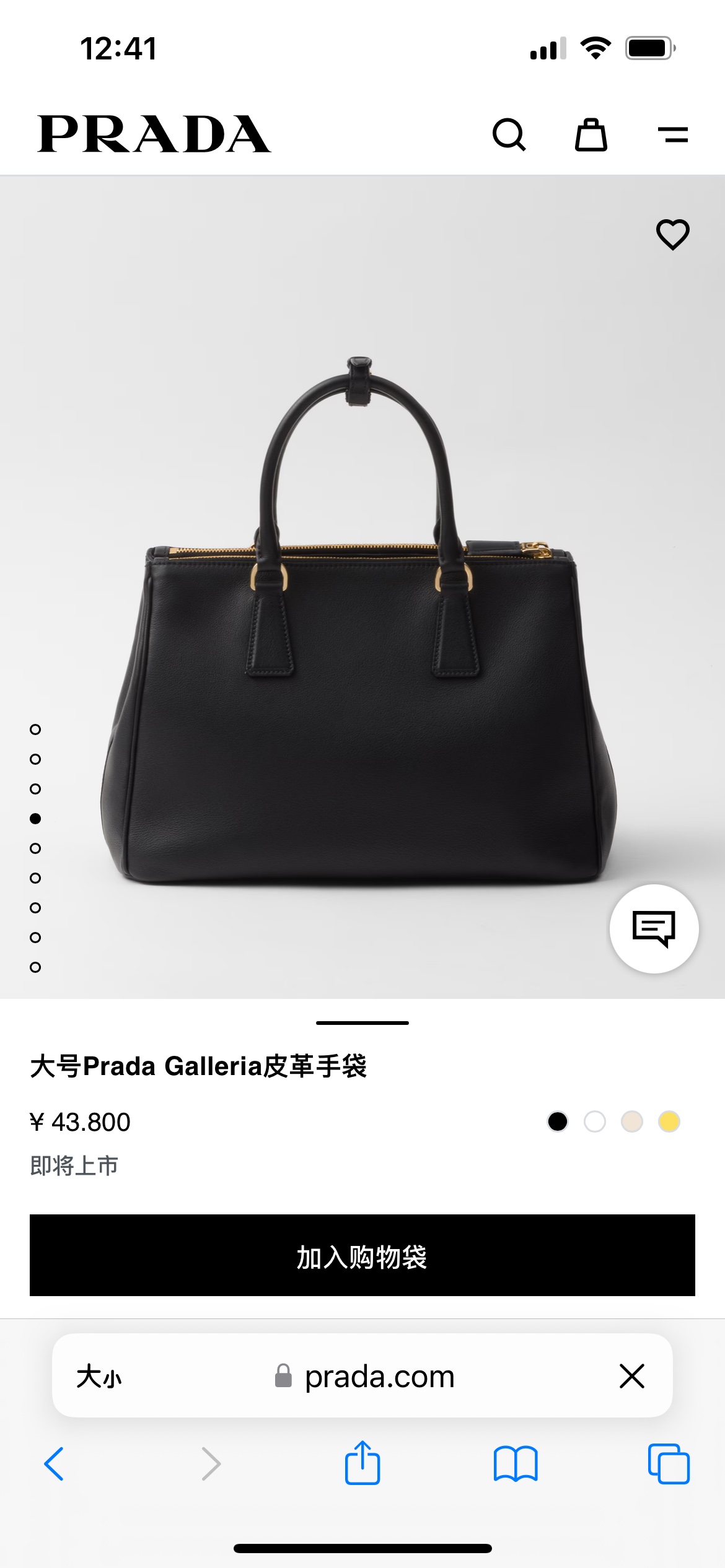Viewport: 725px width, 1568px height.
Task: Select the black color swatch
Action: tap(558, 1122)
